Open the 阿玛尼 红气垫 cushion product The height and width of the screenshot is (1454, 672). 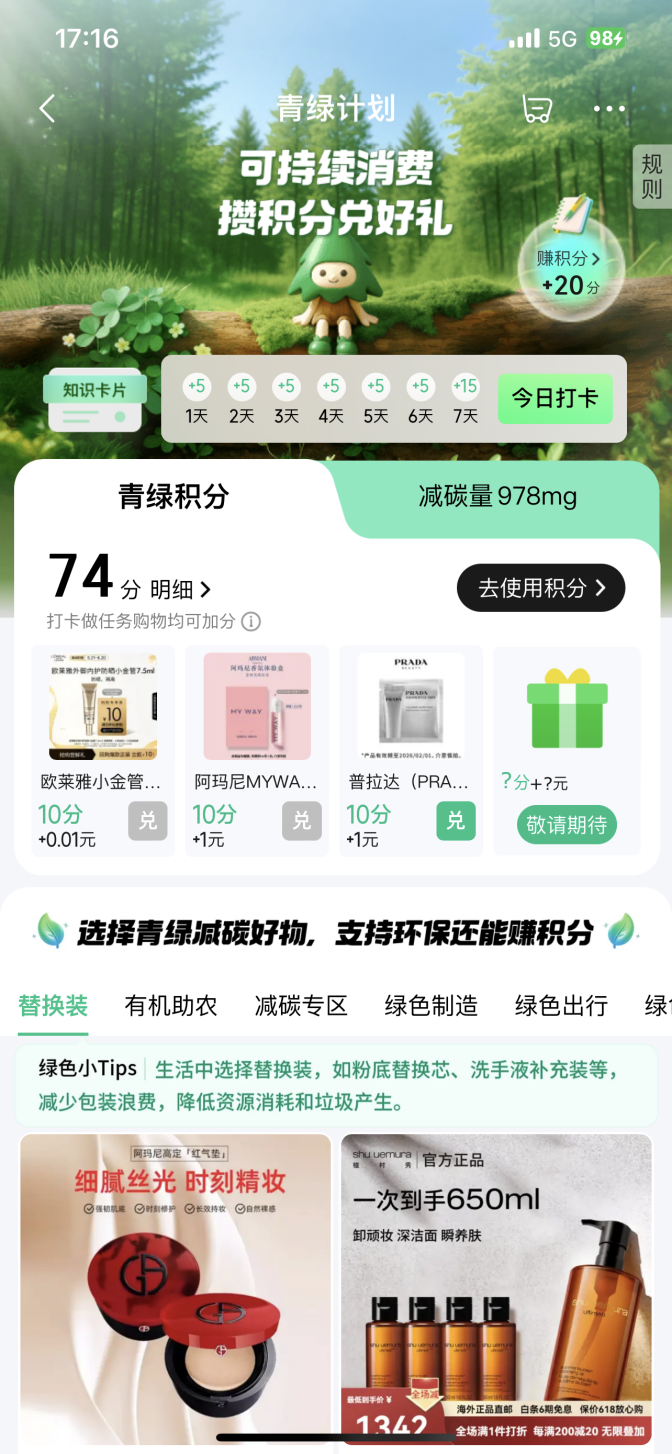176,1290
